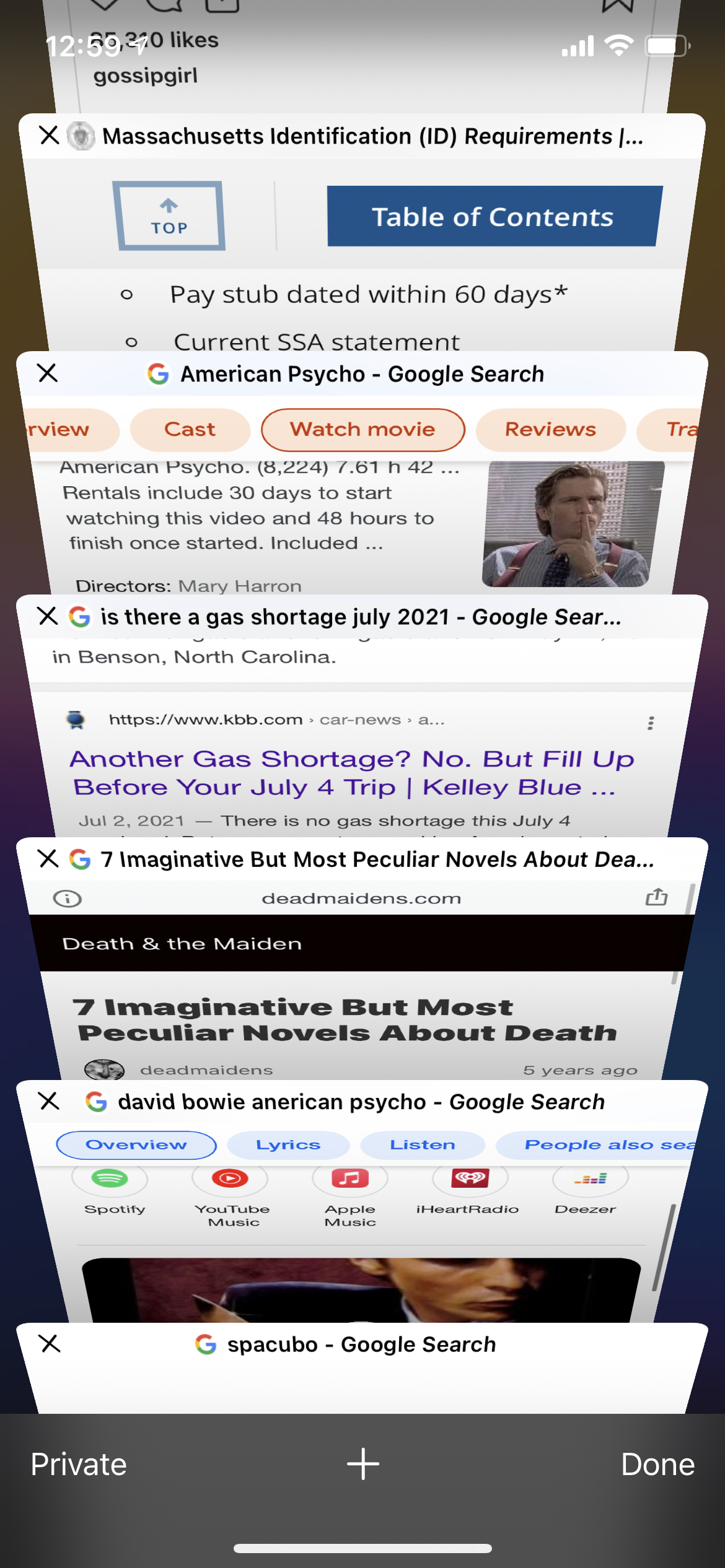Close the david bowie anerican psycho tab
The height and width of the screenshot is (1568, 725).
[x=49, y=1101]
